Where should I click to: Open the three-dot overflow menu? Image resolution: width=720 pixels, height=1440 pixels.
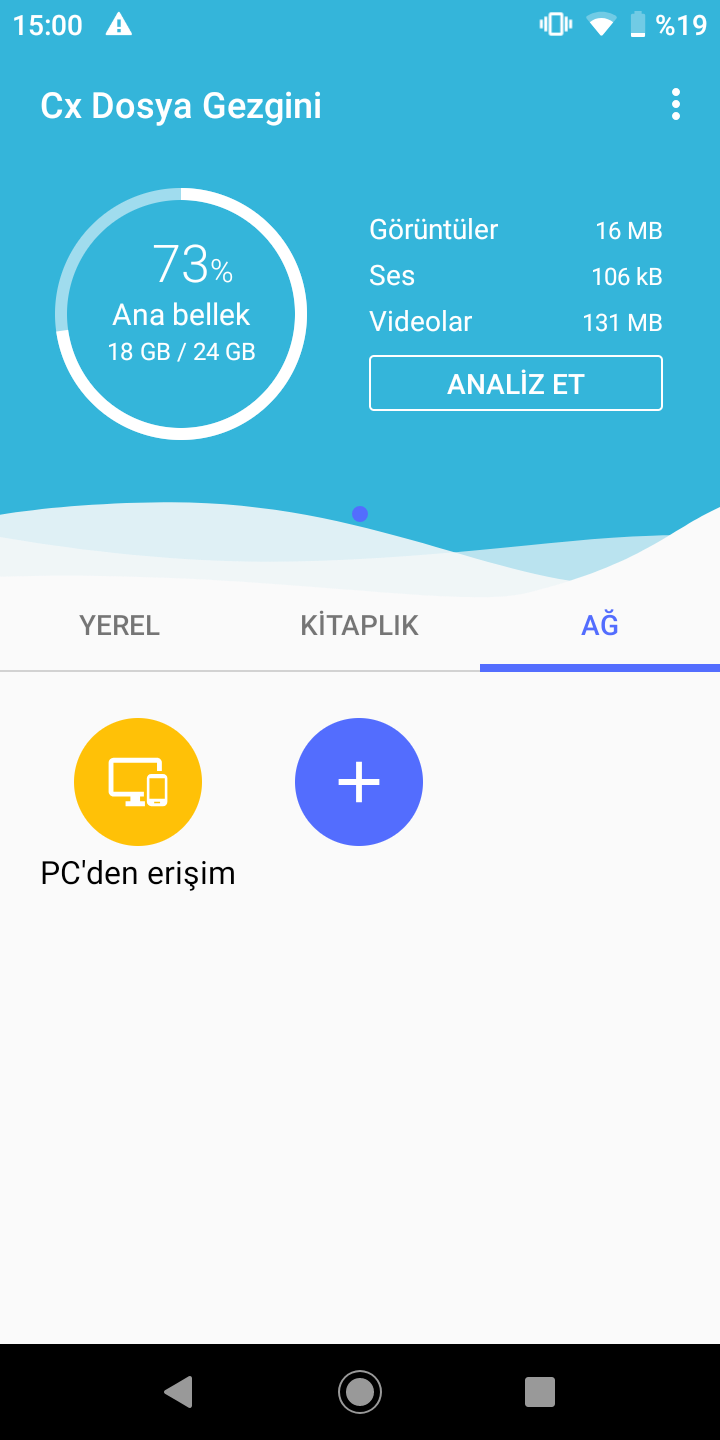point(676,105)
